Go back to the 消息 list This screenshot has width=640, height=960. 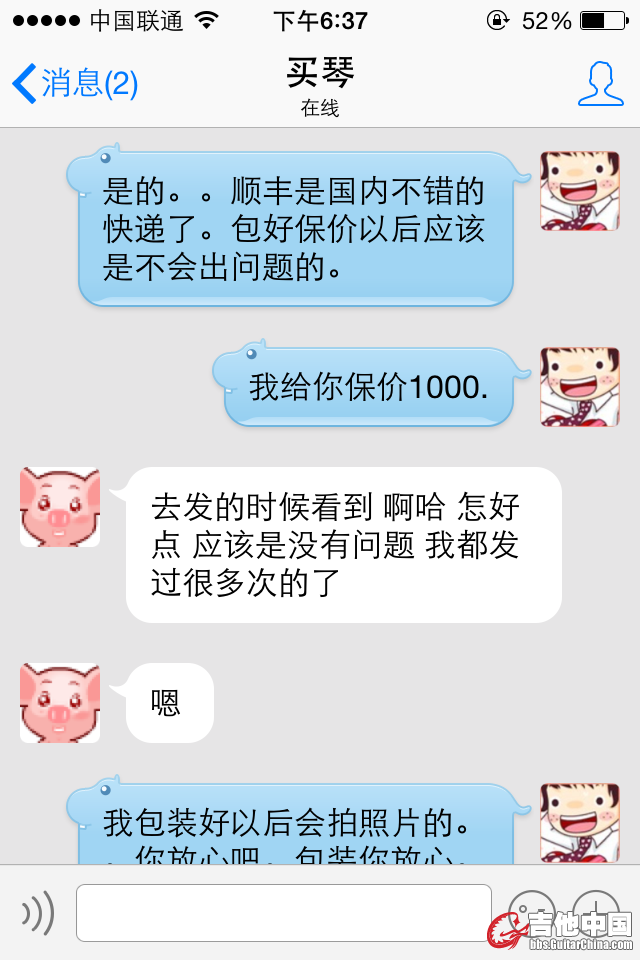74,83
